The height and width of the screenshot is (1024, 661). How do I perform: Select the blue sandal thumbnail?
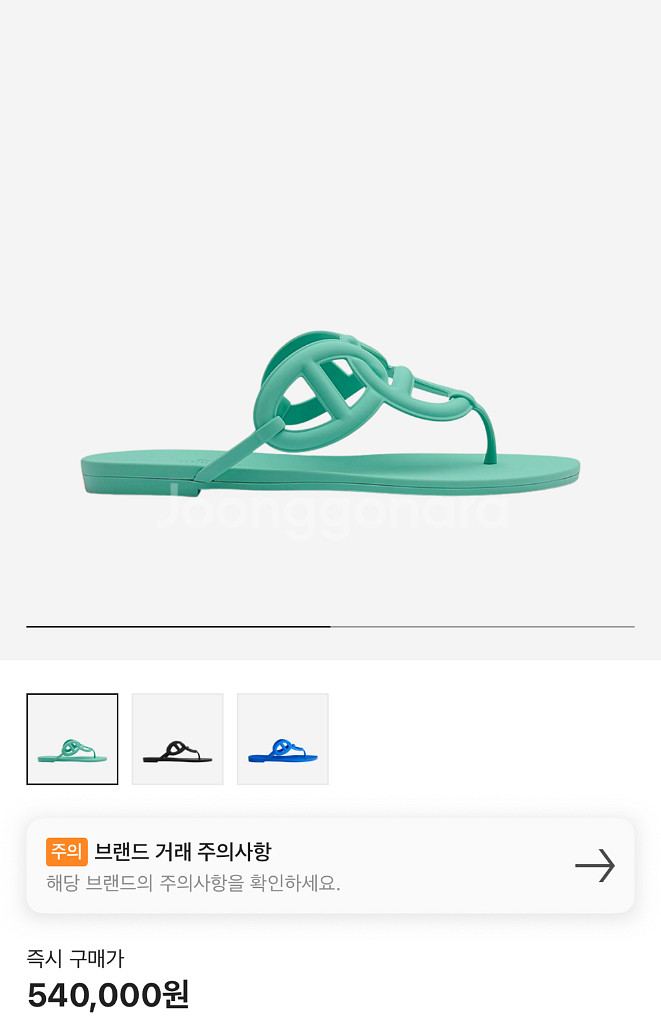(282, 739)
